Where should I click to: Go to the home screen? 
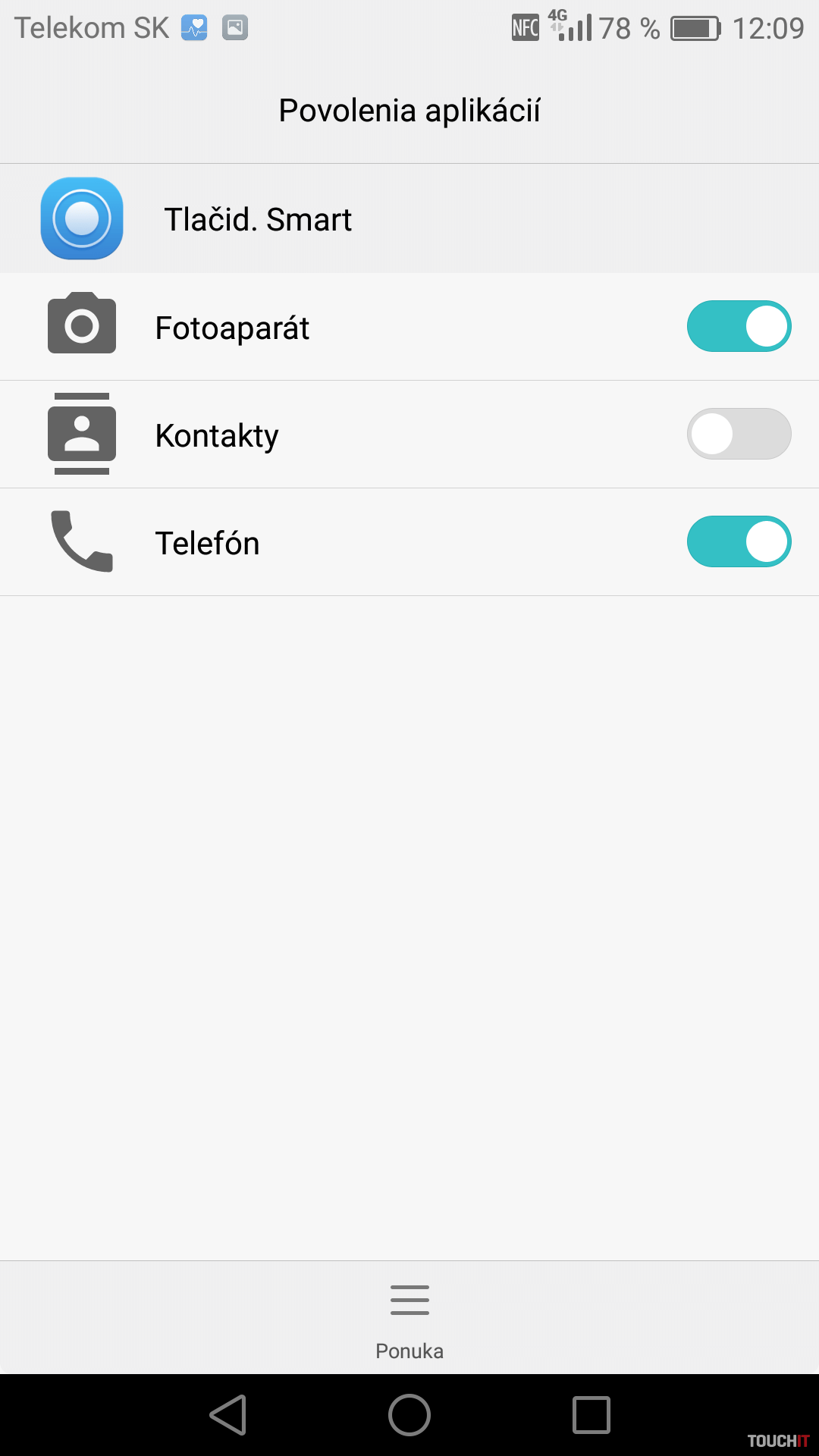[x=409, y=1415]
